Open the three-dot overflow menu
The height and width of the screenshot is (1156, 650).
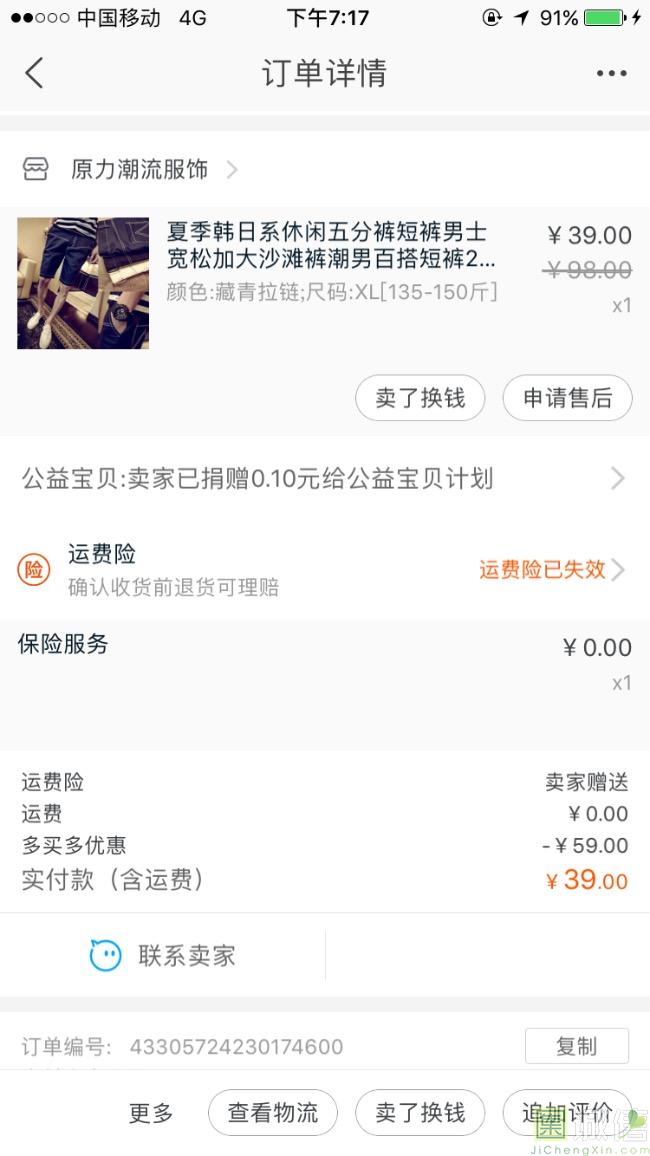pos(611,73)
